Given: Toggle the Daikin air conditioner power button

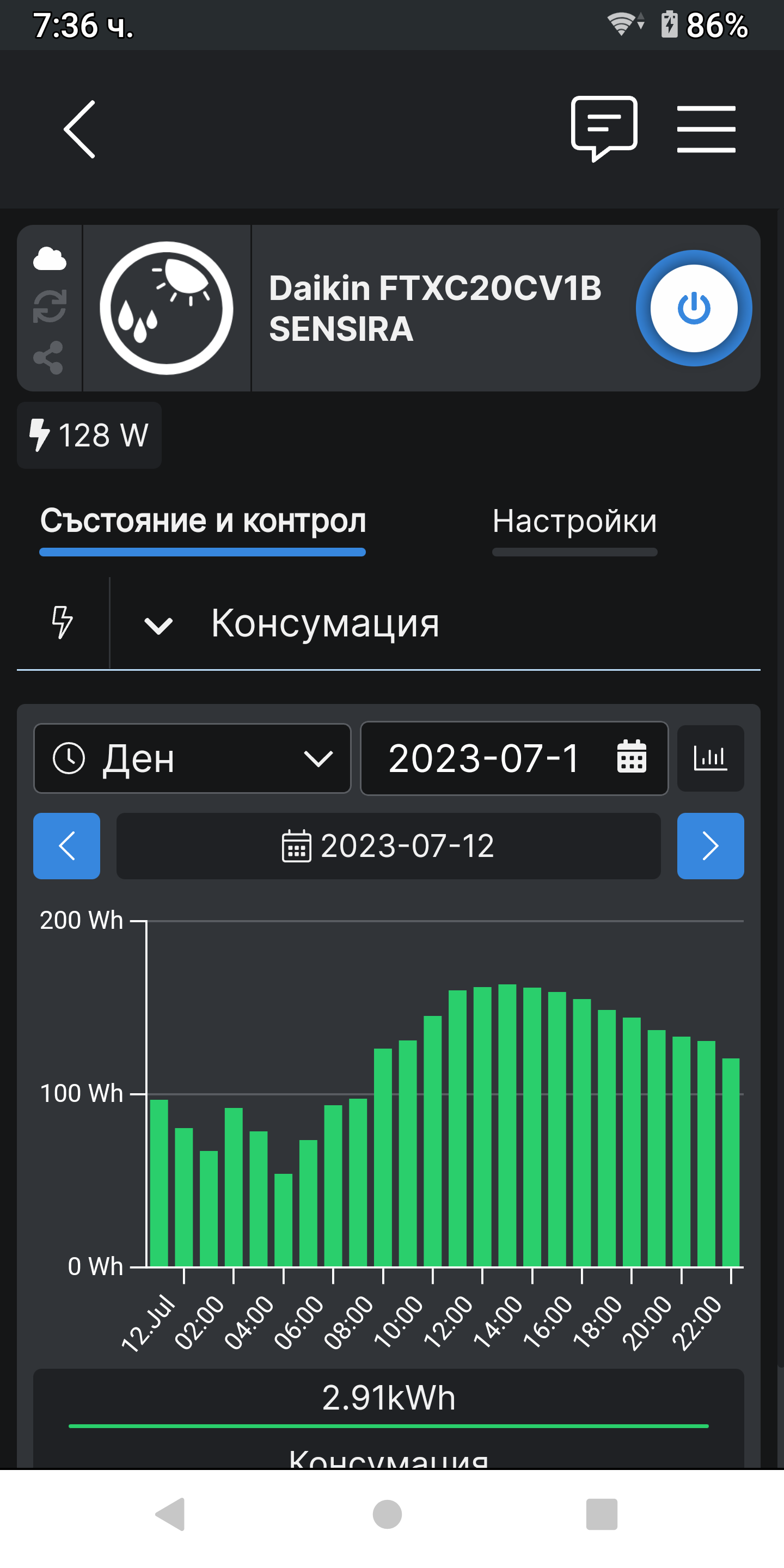Looking at the screenshot, I should [693, 308].
